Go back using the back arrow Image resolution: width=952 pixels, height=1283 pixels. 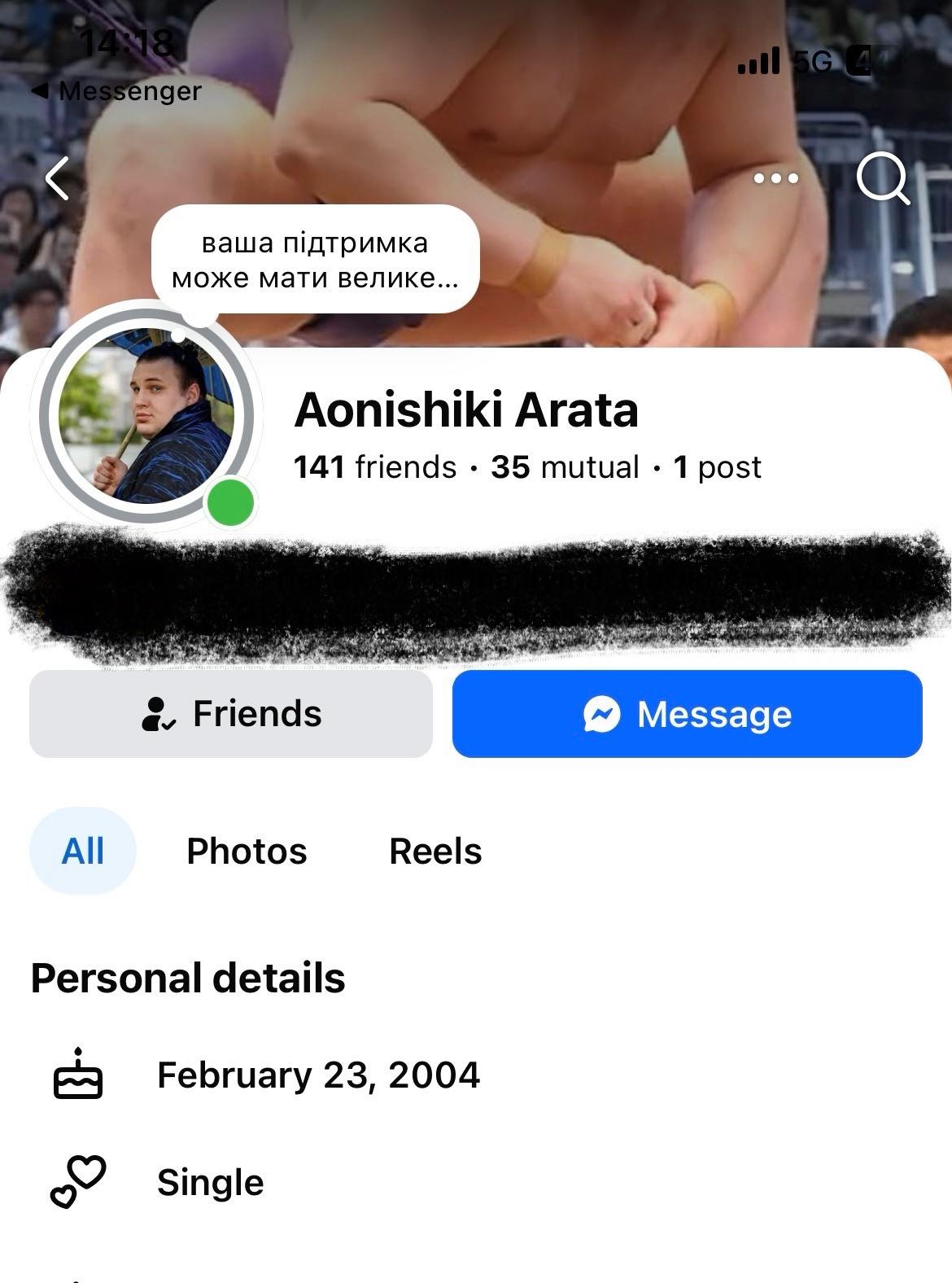[57, 178]
